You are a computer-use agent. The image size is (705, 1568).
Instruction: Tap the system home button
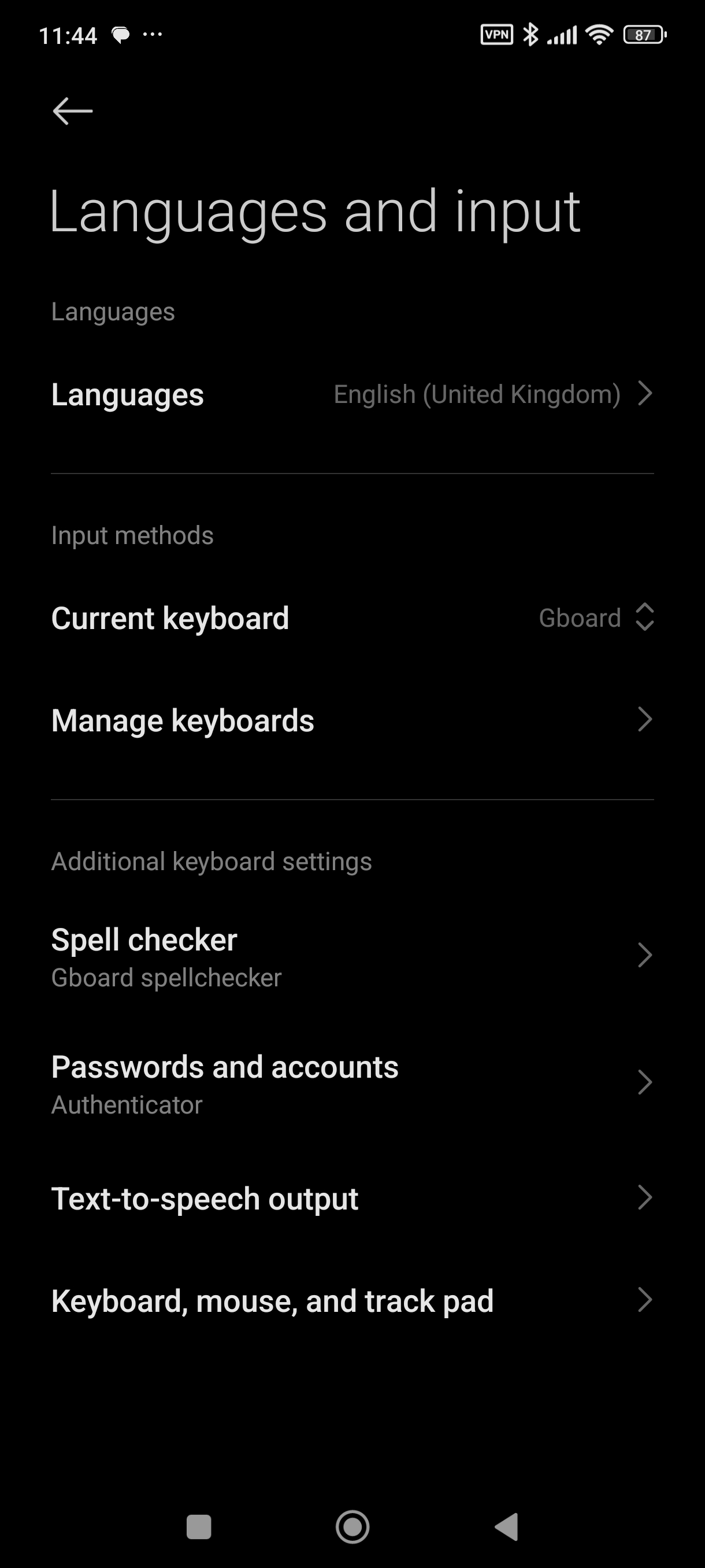pyautogui.click(x=352, y=1526)
